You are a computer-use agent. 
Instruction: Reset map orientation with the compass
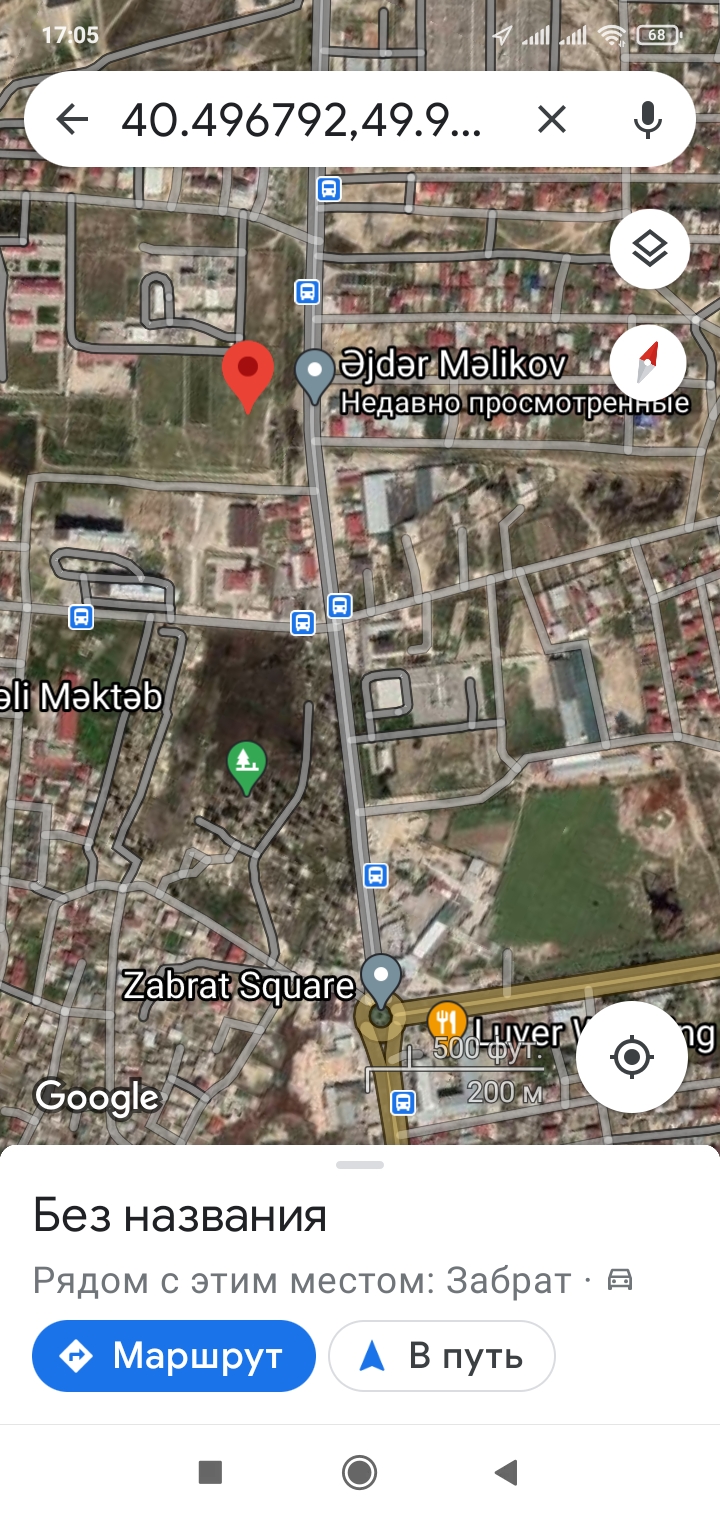pyautogui.click(x=648, y=364)
